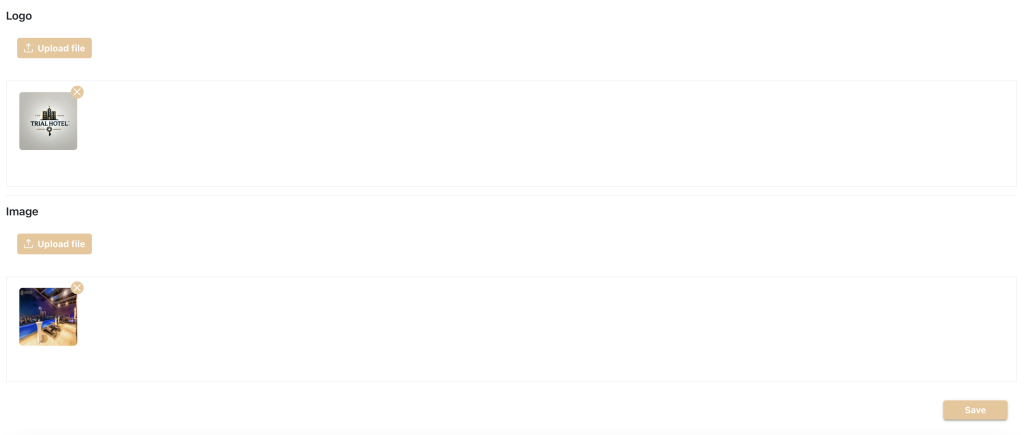Tap Upload file under Logo
This screenshot has height=435, width=1024.
[54, 48]
